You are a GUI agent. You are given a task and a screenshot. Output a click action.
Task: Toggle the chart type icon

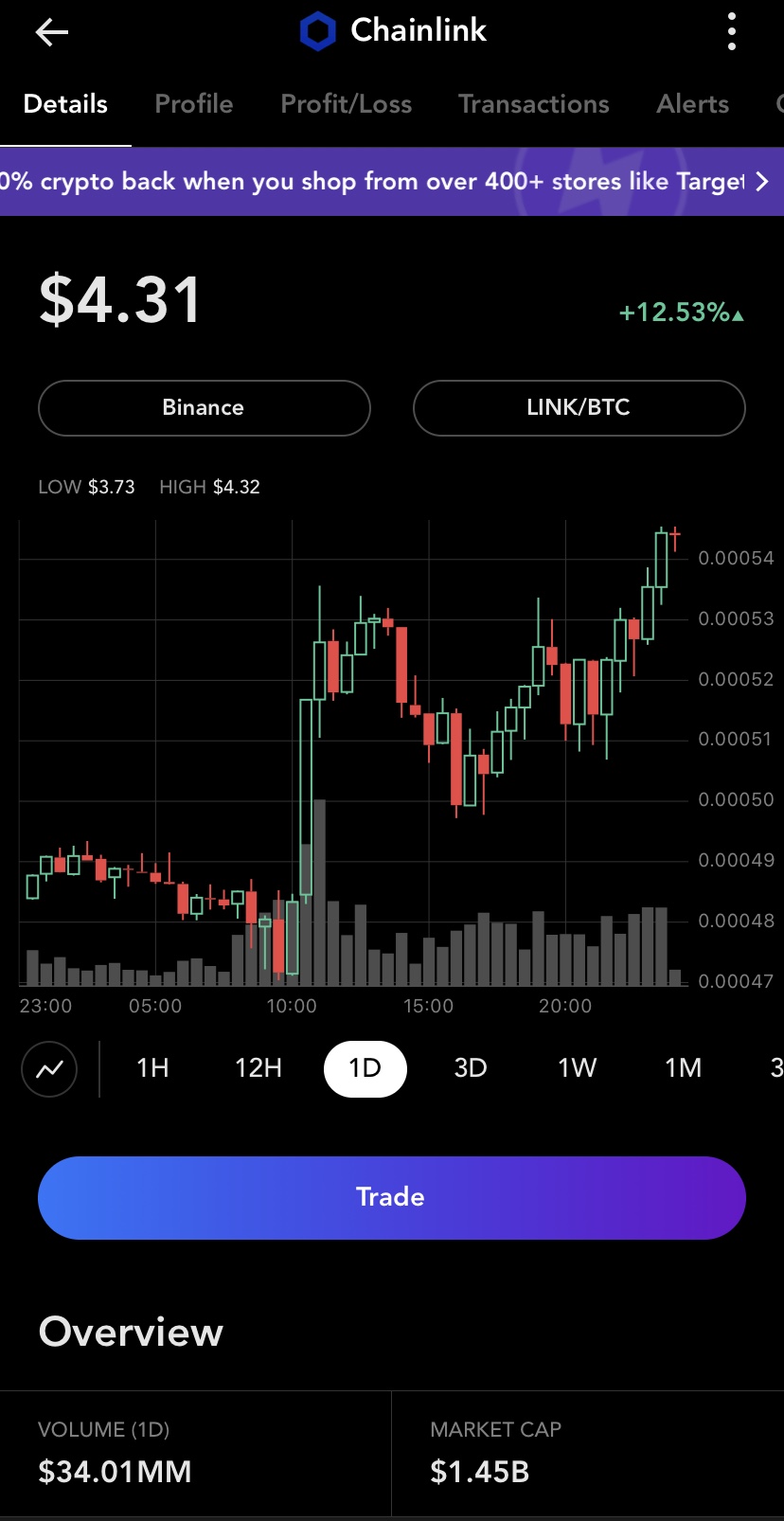pyautogui.click(x=49, y=1069)
